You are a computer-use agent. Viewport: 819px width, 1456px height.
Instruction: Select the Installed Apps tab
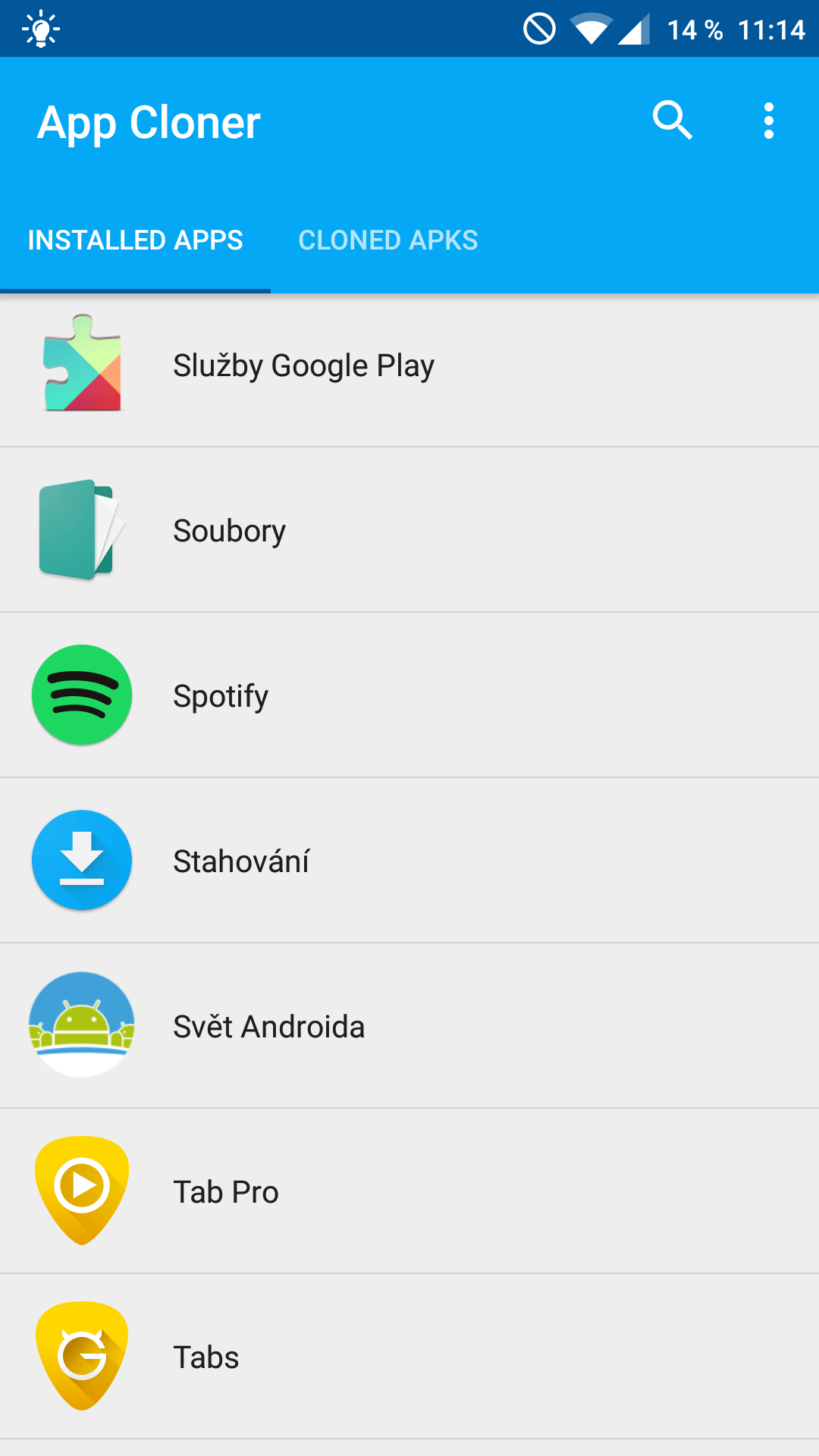coord(135,240)
